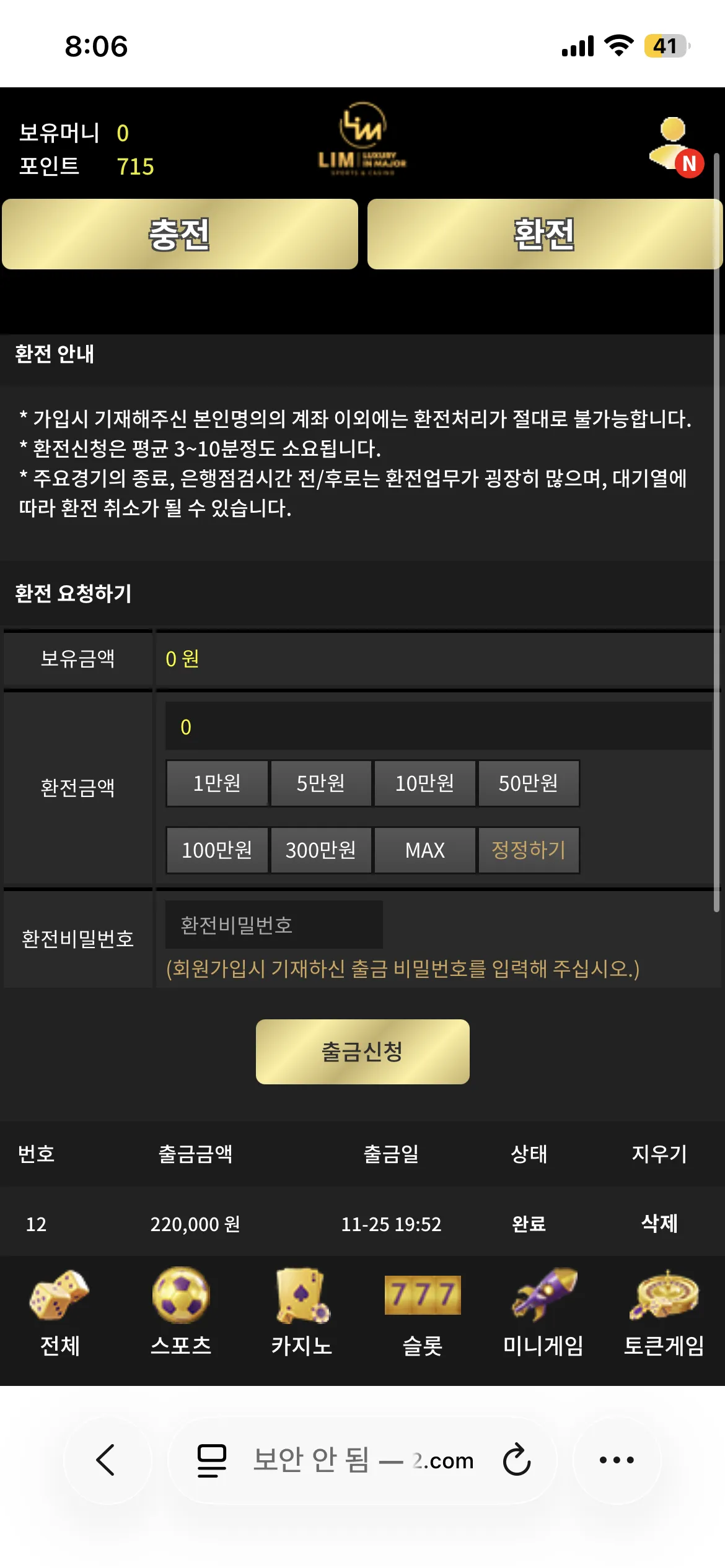Delete withdrawal record 12 via 삭제

pos(659,1223)
